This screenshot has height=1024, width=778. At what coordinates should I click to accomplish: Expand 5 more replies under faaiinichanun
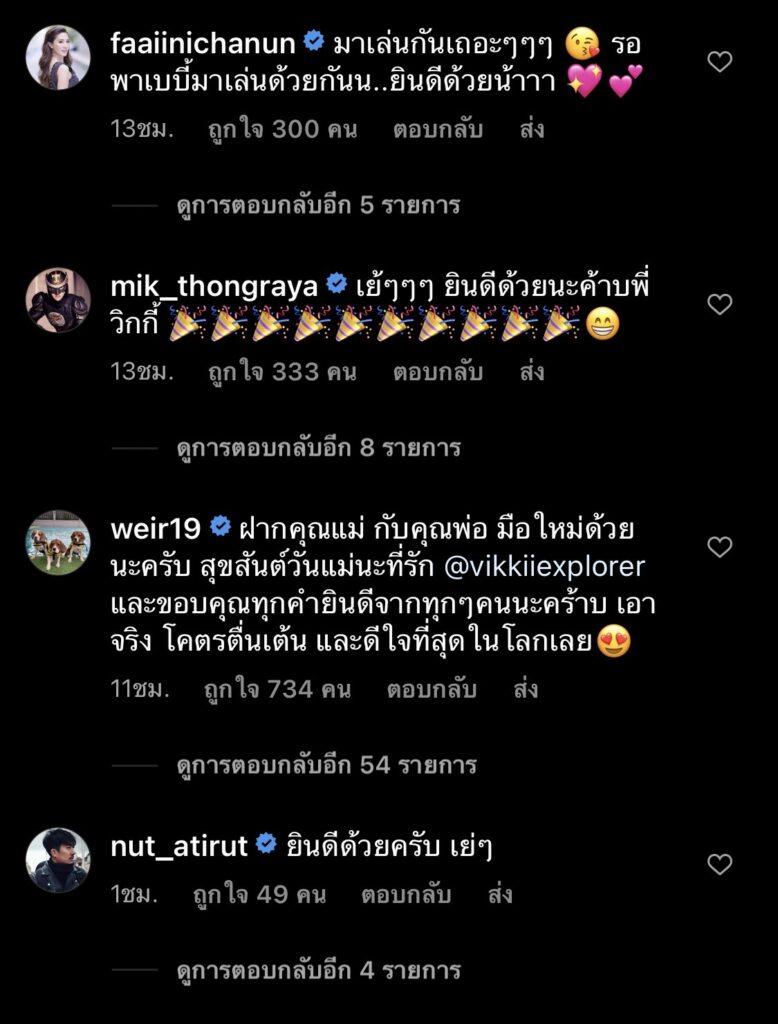pyautogui.click(x=318, y=205)
